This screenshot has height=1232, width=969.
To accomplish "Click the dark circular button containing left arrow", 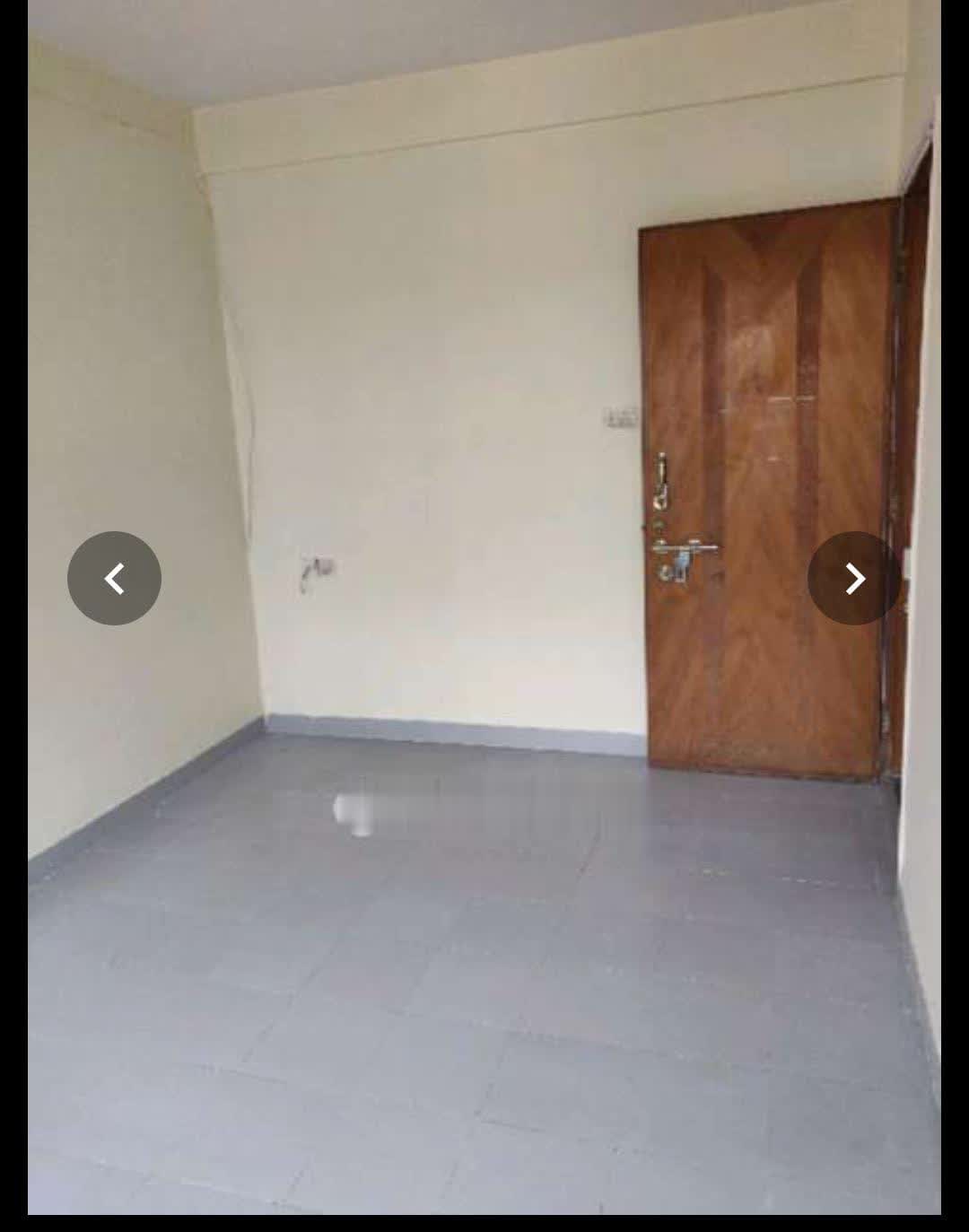I will click(x=115, y=579).
